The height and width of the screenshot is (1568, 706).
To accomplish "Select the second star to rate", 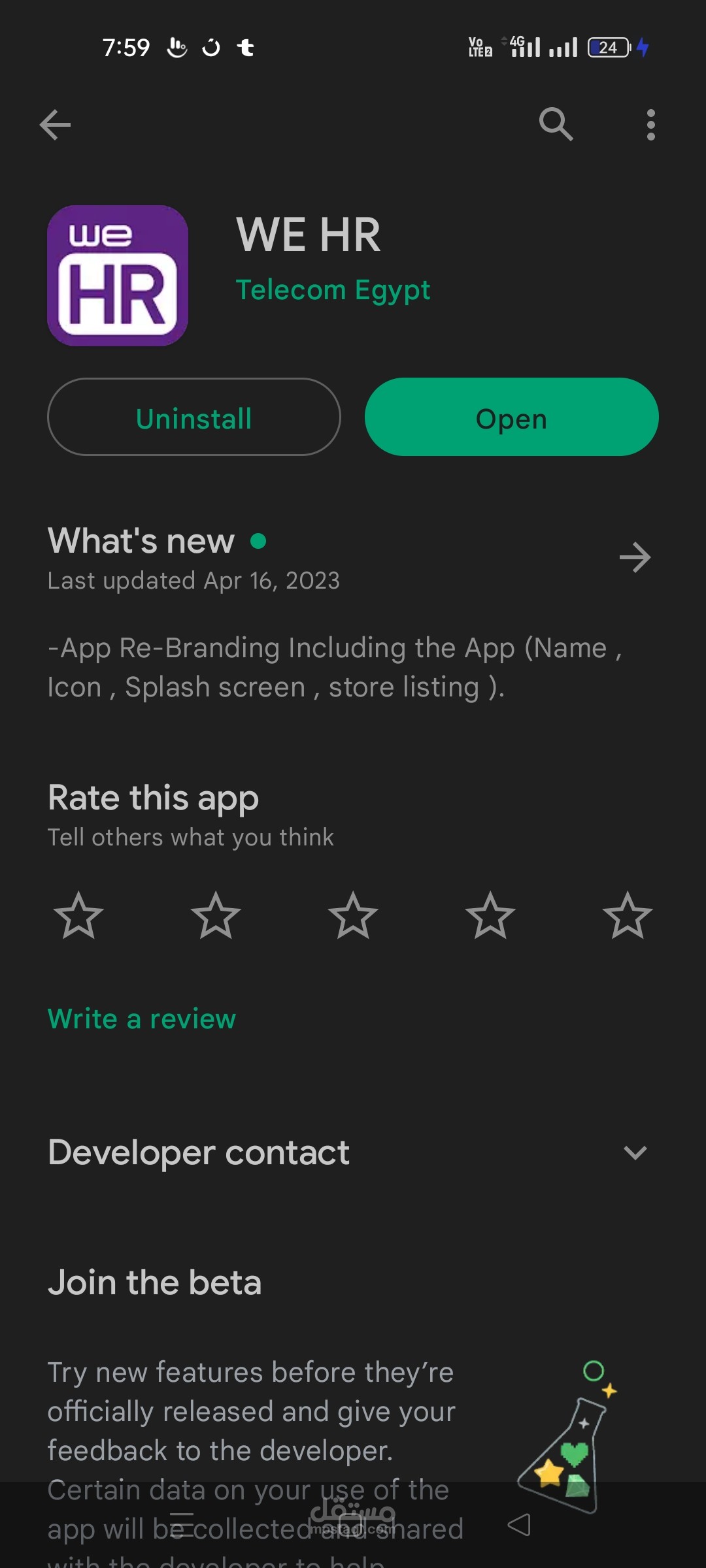I will 216,917.
